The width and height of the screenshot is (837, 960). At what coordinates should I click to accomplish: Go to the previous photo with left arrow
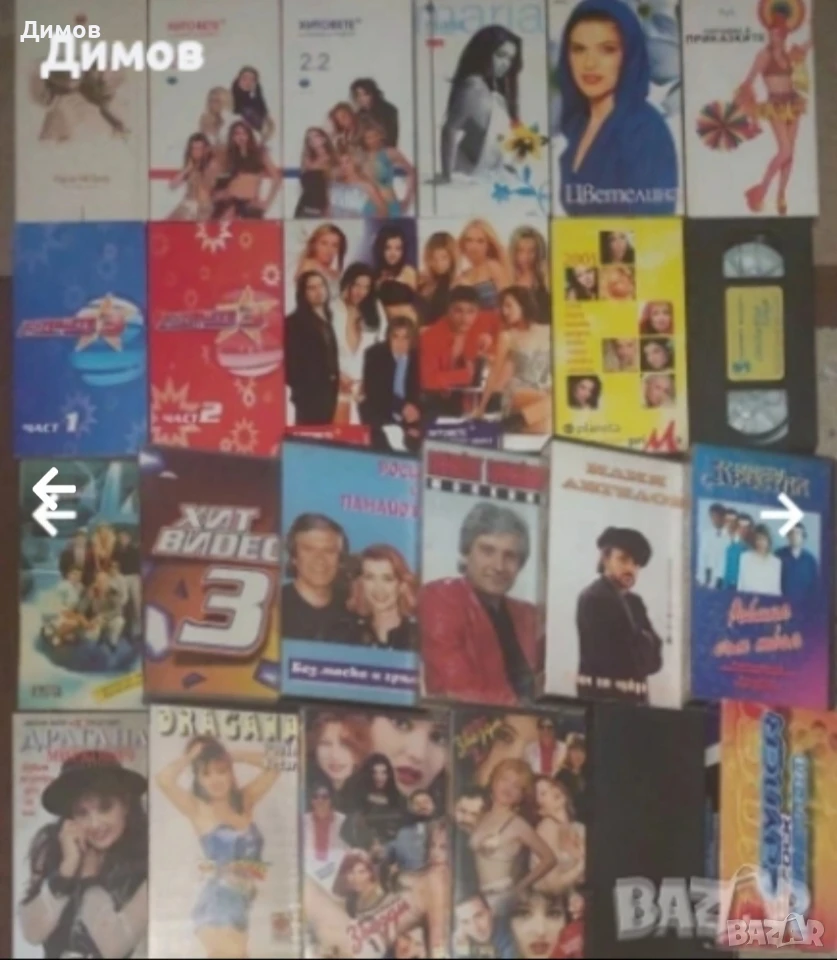pyautogui.click(x=54, y=501)
